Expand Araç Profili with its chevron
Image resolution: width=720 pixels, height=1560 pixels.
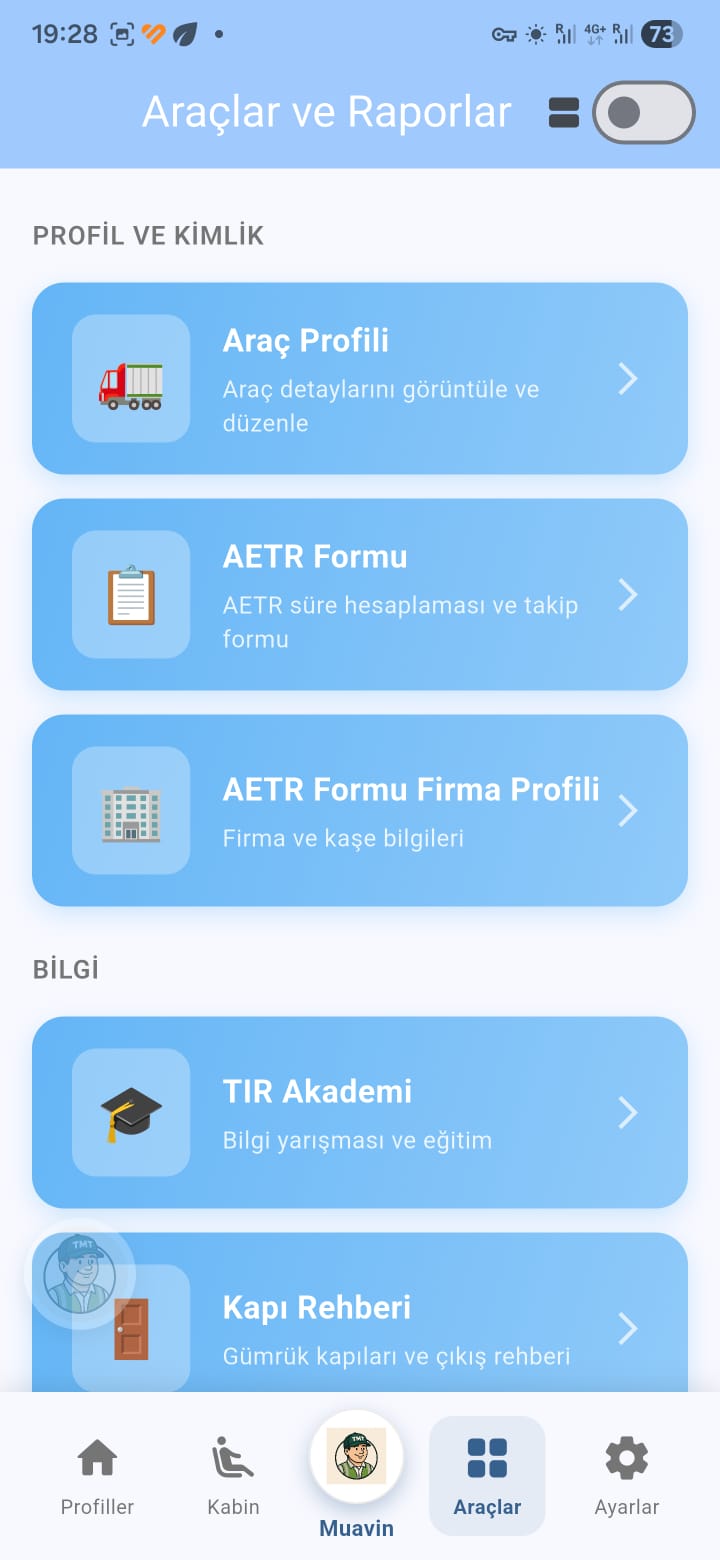tap(628, 378)
